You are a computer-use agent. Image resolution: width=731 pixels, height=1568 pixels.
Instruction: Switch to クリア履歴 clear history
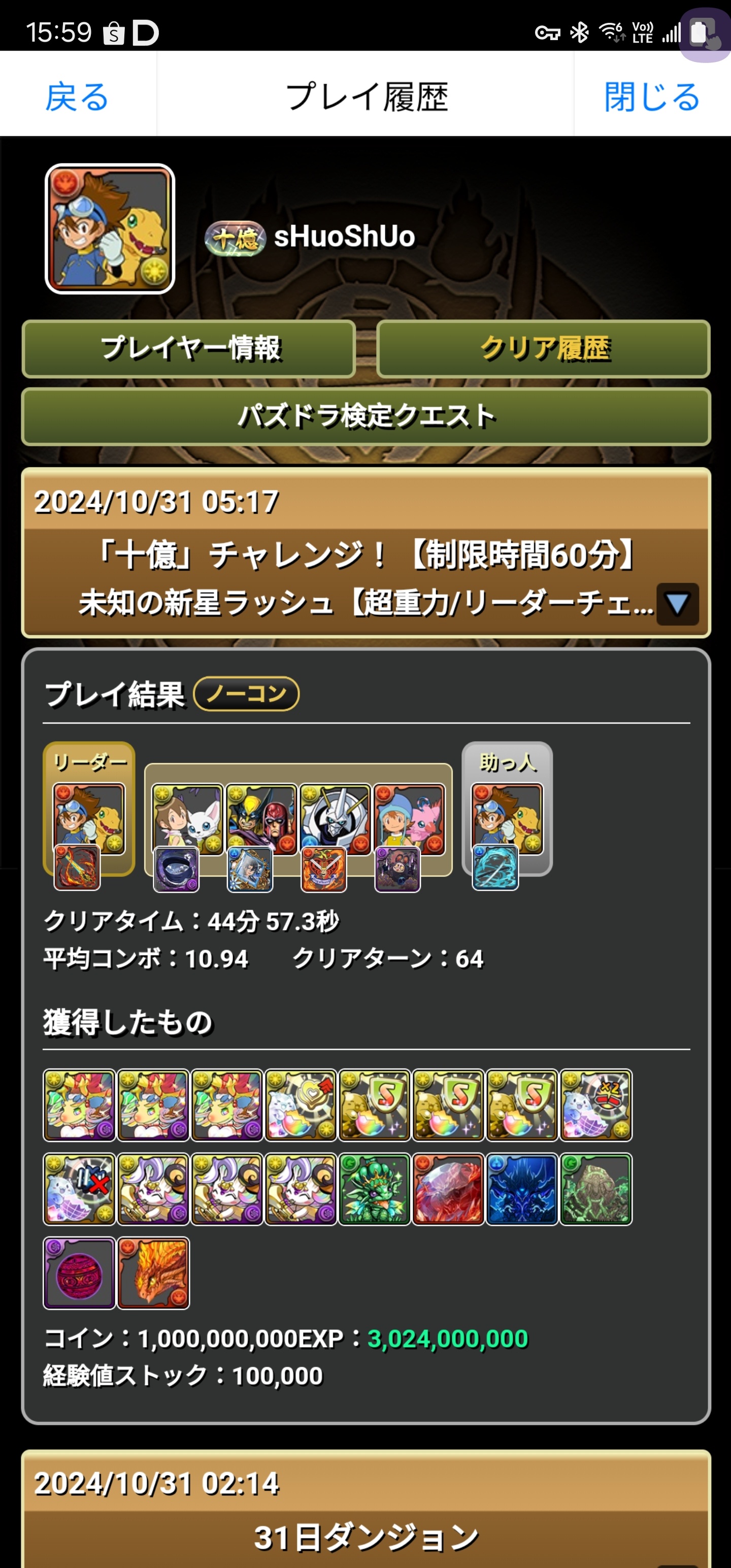pyautogui.click(x=544, y=349)
